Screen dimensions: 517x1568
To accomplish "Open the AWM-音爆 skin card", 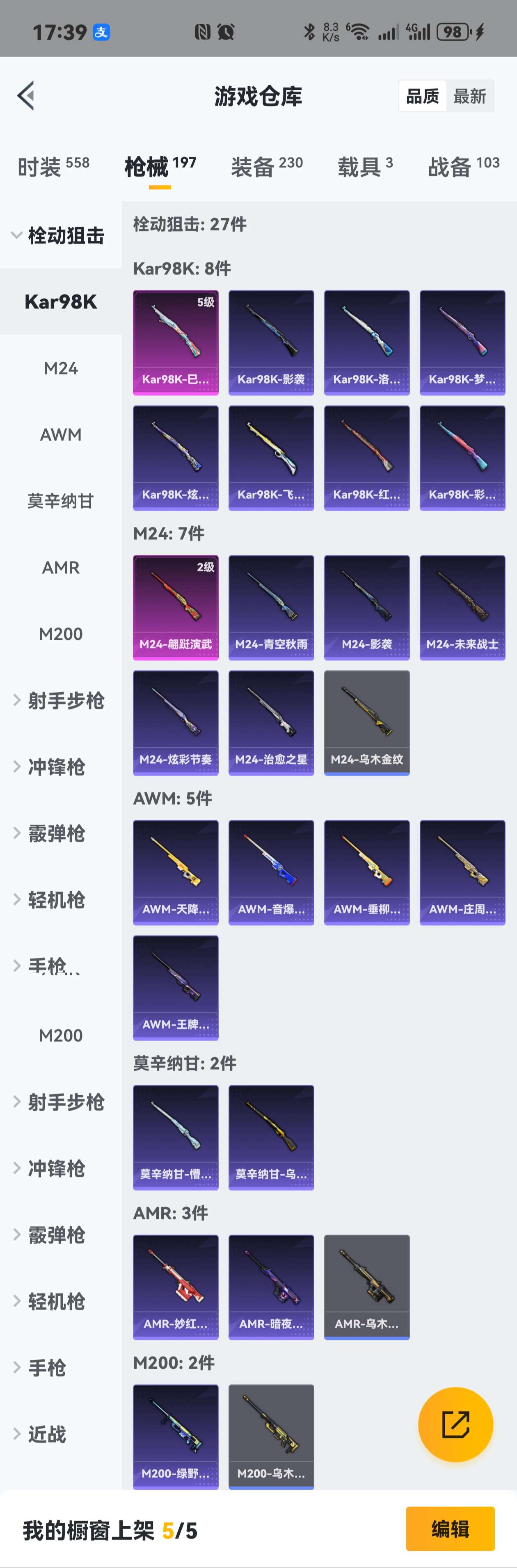I will [x=271, y=872].
